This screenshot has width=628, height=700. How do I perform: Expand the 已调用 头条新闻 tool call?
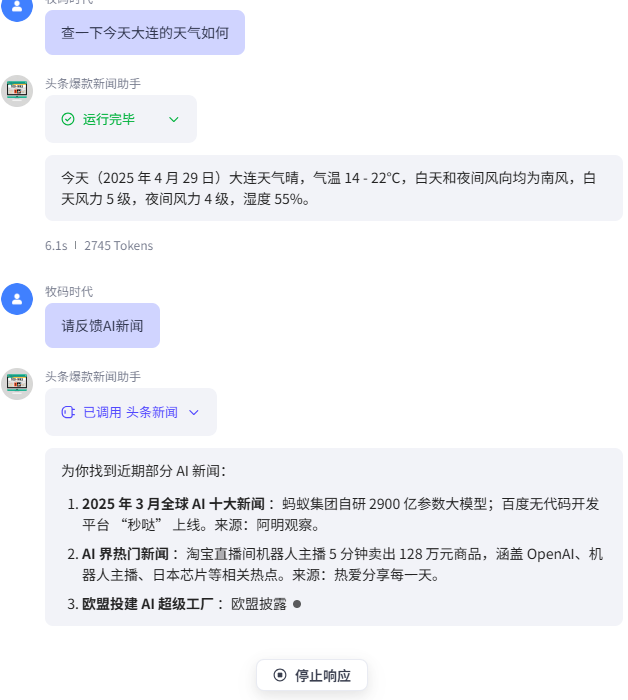point(194,412)
